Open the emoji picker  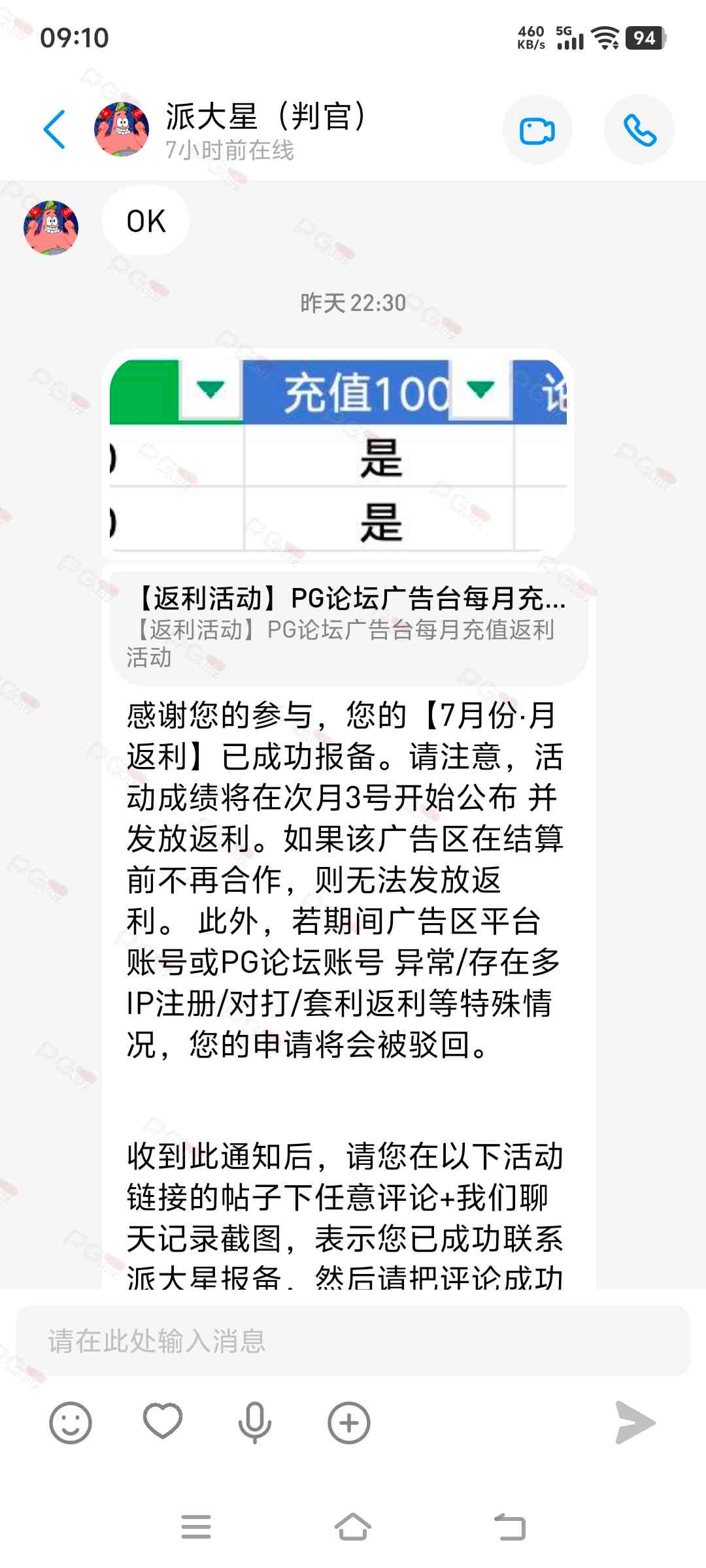(70, 1422)
